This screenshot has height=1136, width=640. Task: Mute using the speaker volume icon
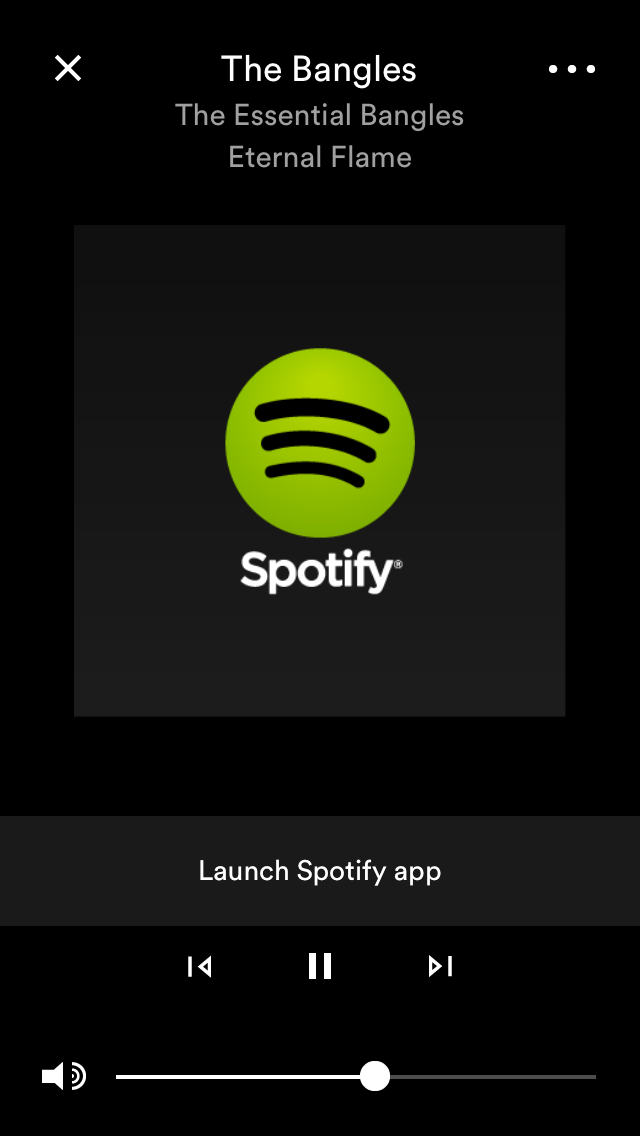click(x=64, y=1077)
